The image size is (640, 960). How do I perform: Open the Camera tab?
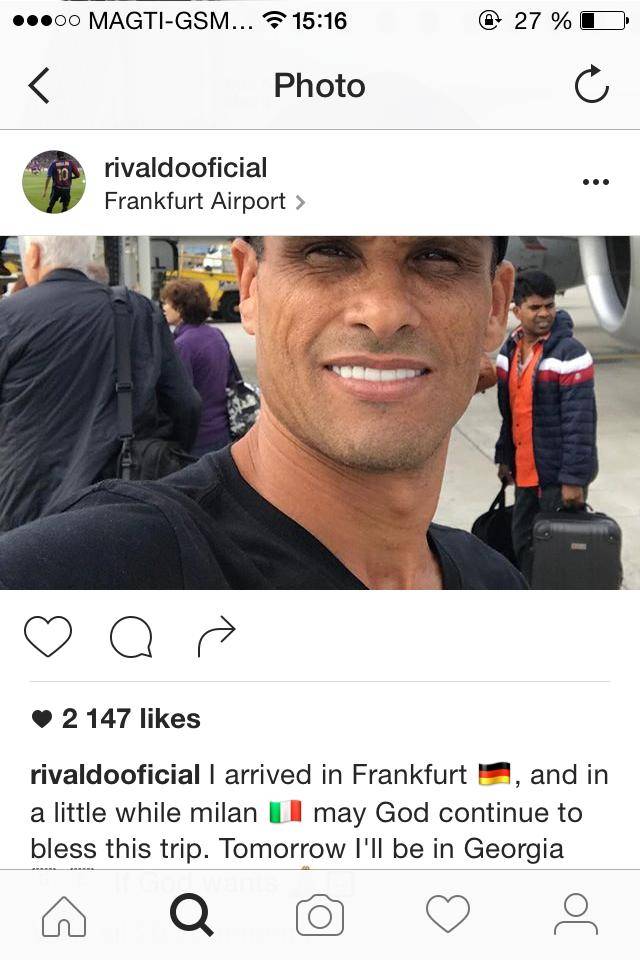pyautogui.click(x=320, y=915)
